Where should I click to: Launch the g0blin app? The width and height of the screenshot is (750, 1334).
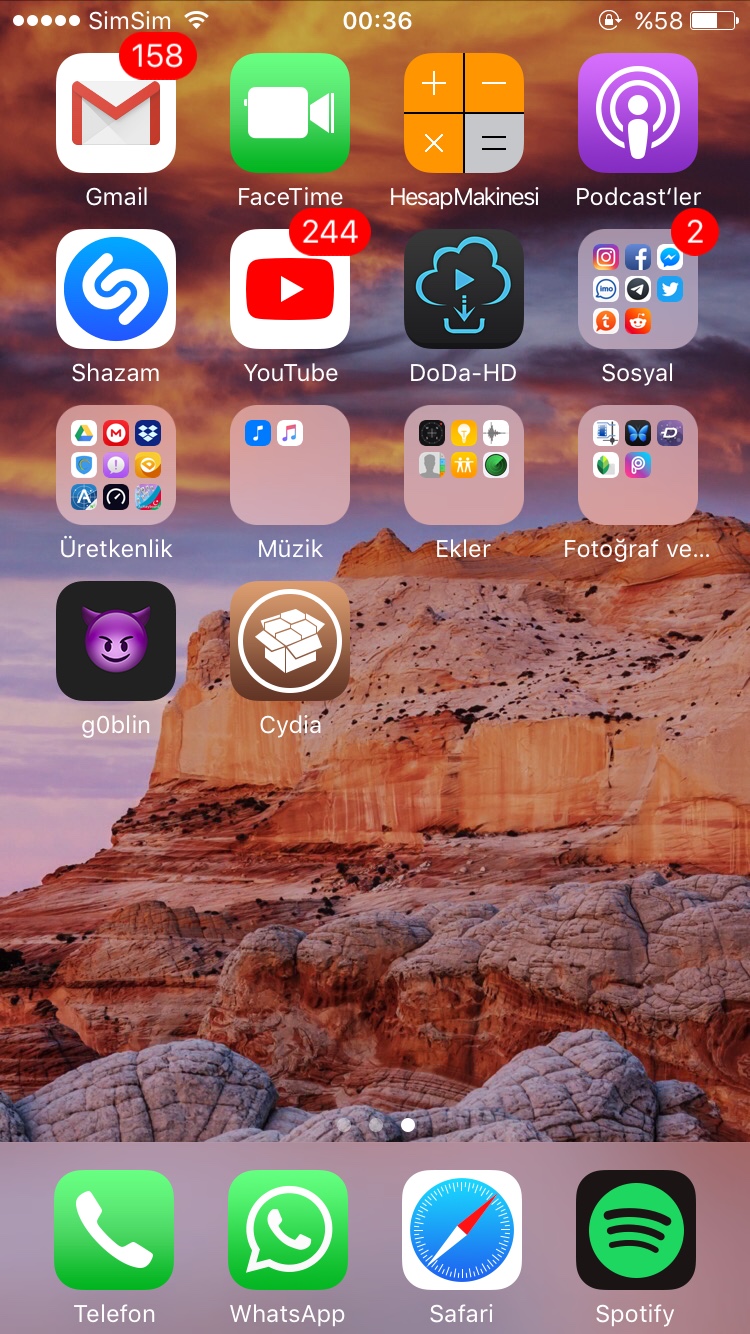[x=116, y=641]
